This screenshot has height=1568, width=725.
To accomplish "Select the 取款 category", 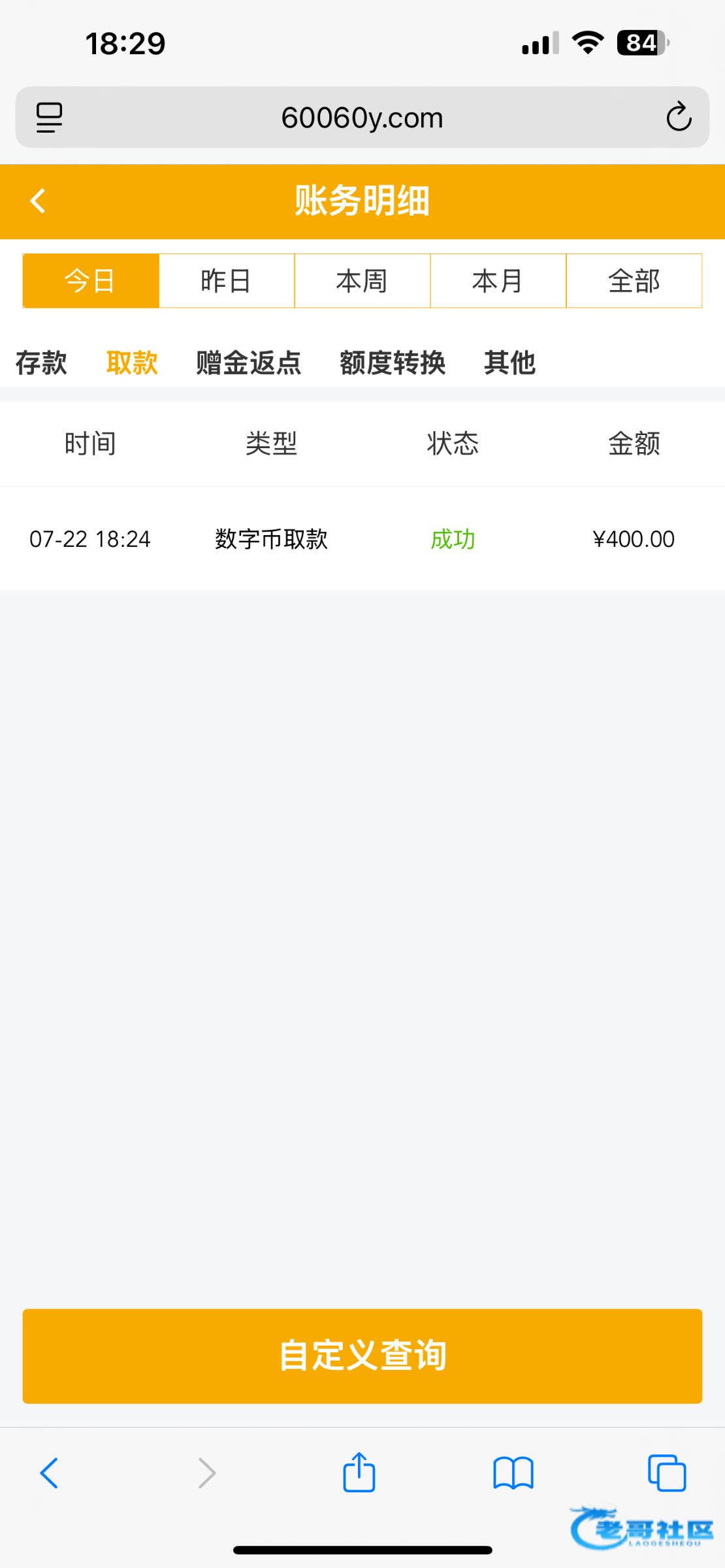I will click(x=132, y=363).
